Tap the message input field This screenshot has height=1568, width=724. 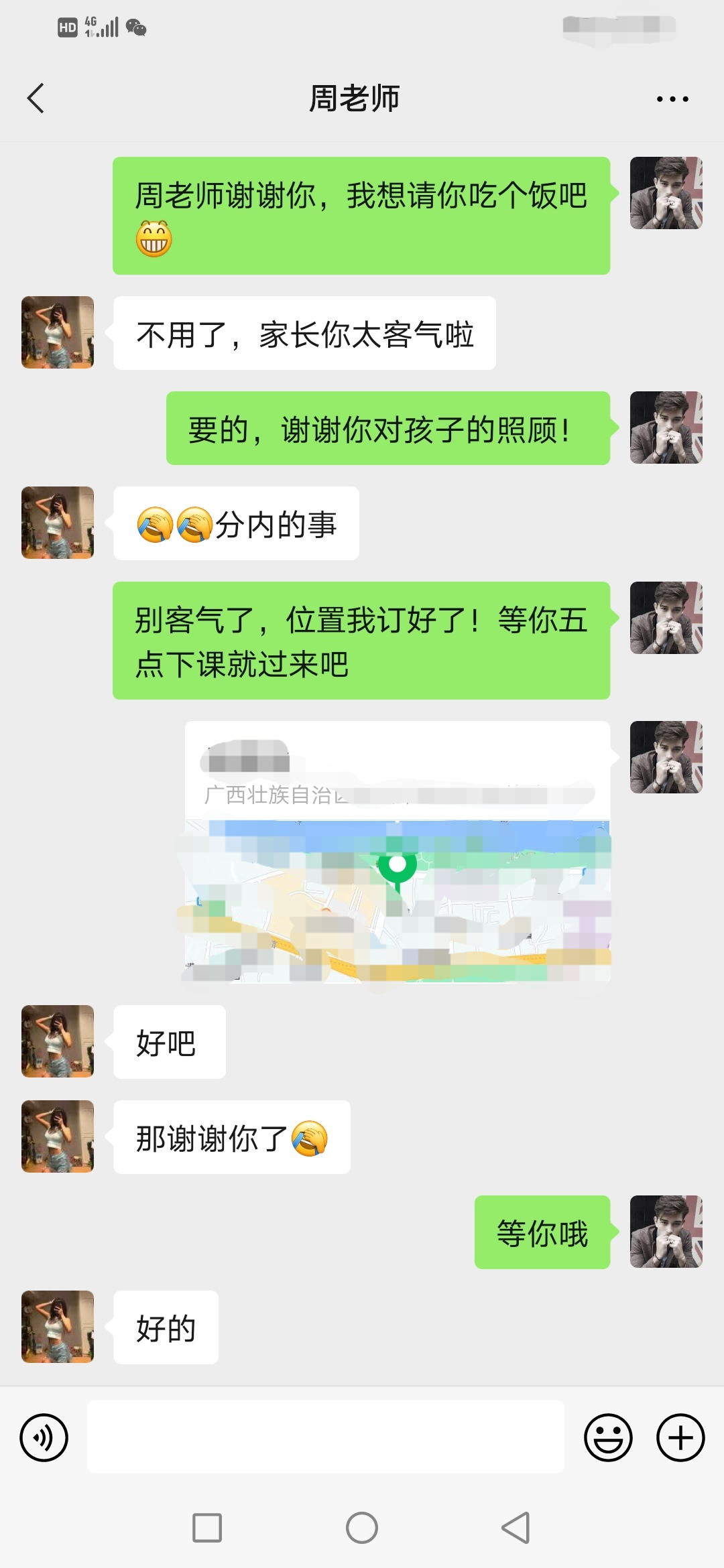pyautogui.click(x=325, y=1437)
